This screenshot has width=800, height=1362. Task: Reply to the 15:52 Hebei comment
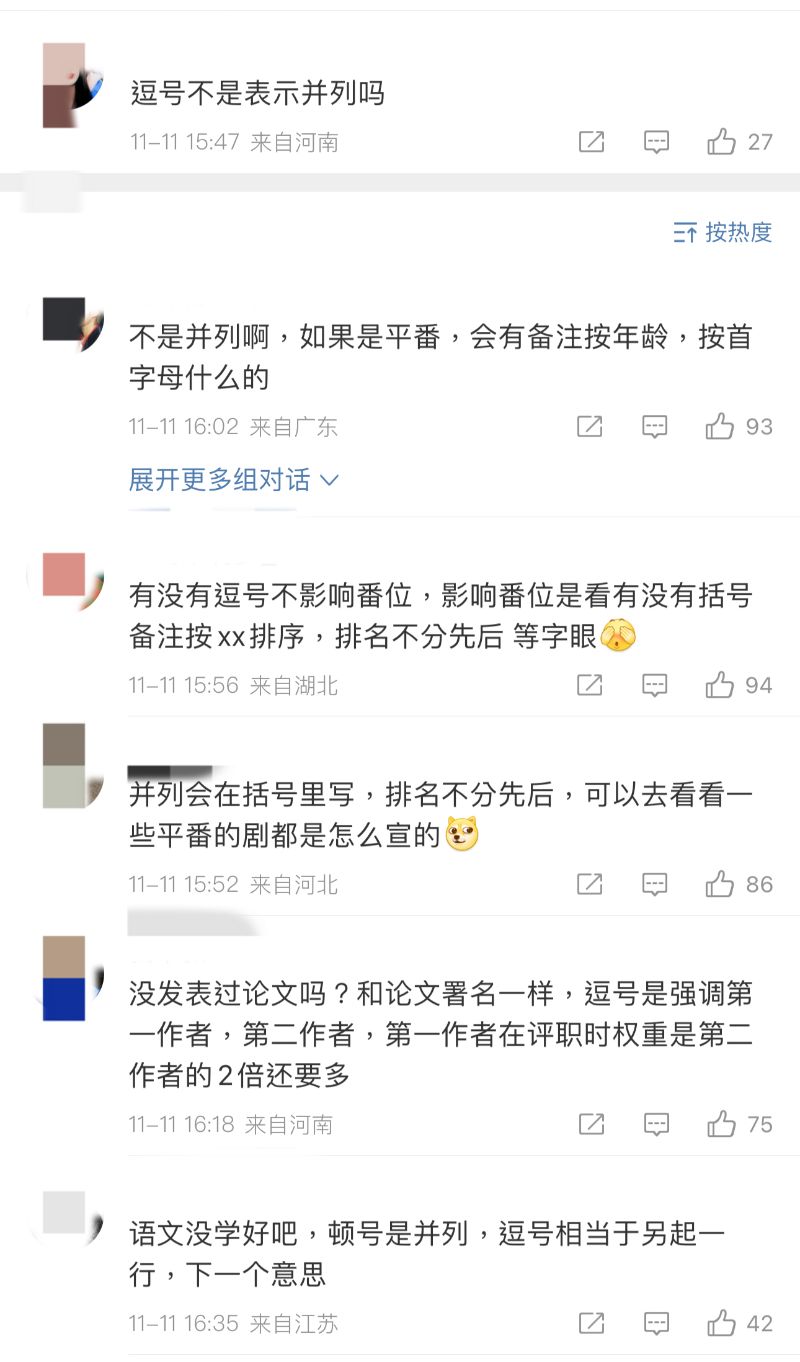655,884
